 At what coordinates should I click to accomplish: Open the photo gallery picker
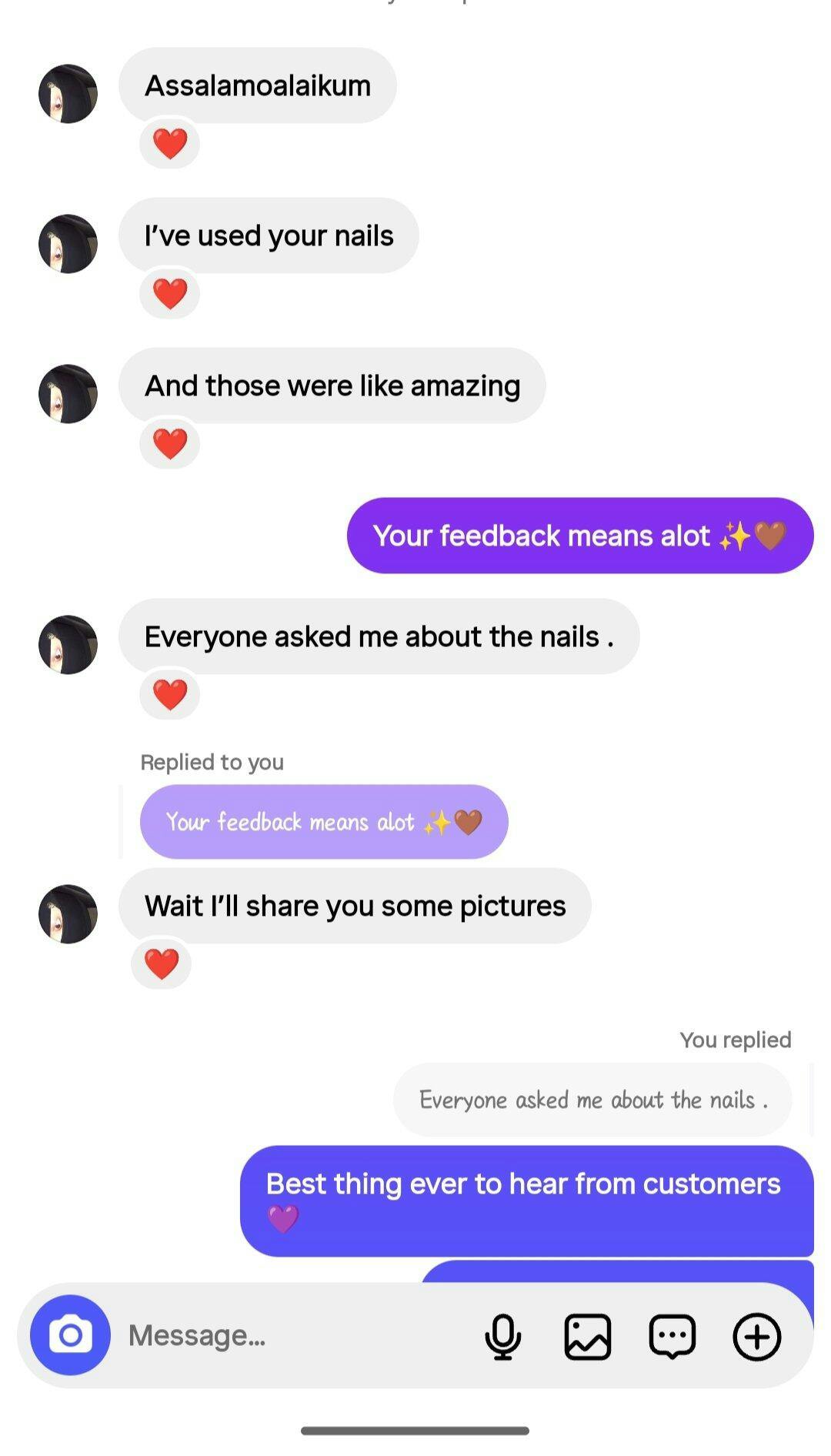point(588,1337)
